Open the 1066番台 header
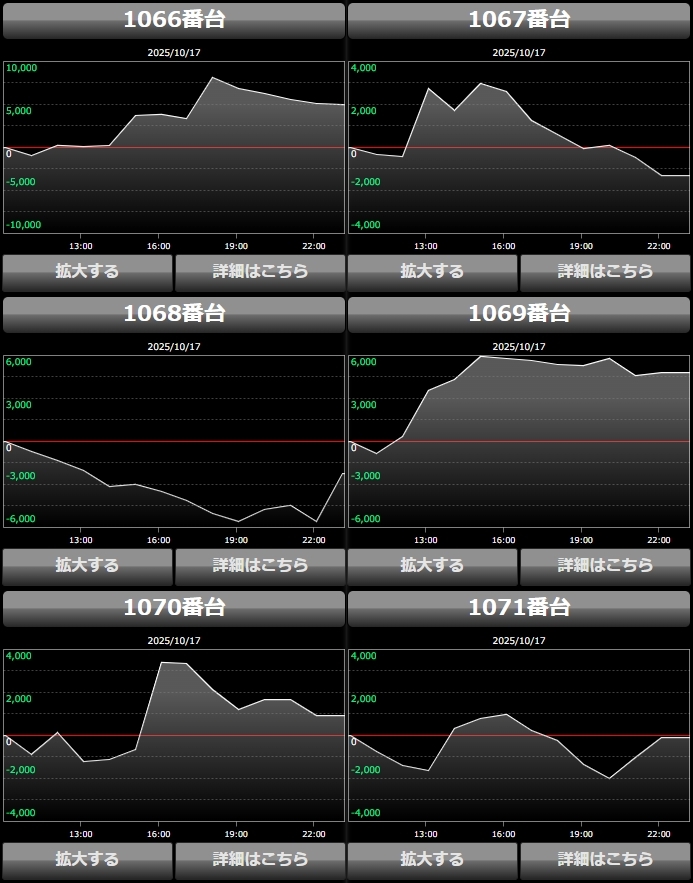The image size is (693, 883). [174, 20]
